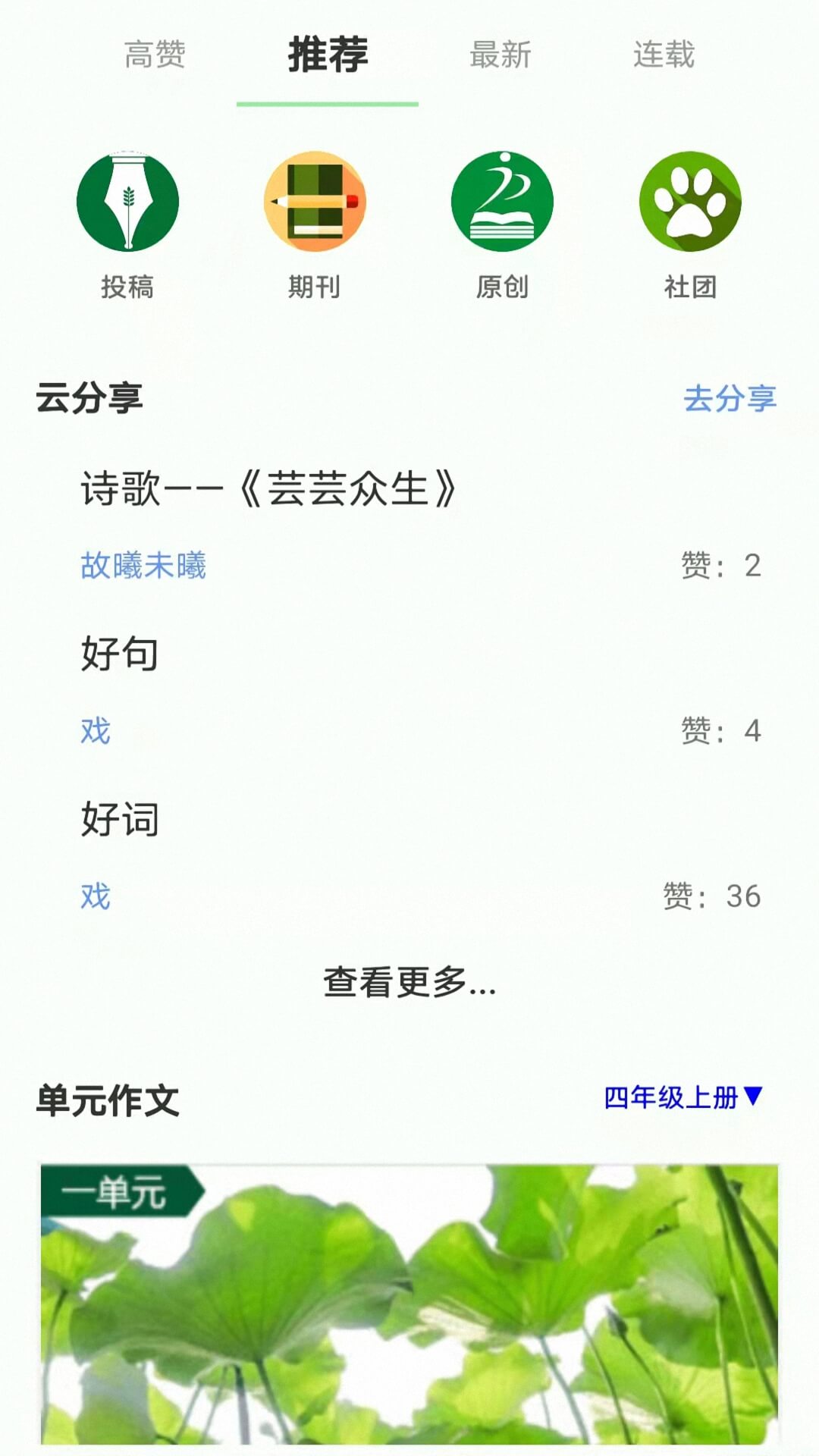
Task: Open the 连载 tab
Action: click(664, 53)
